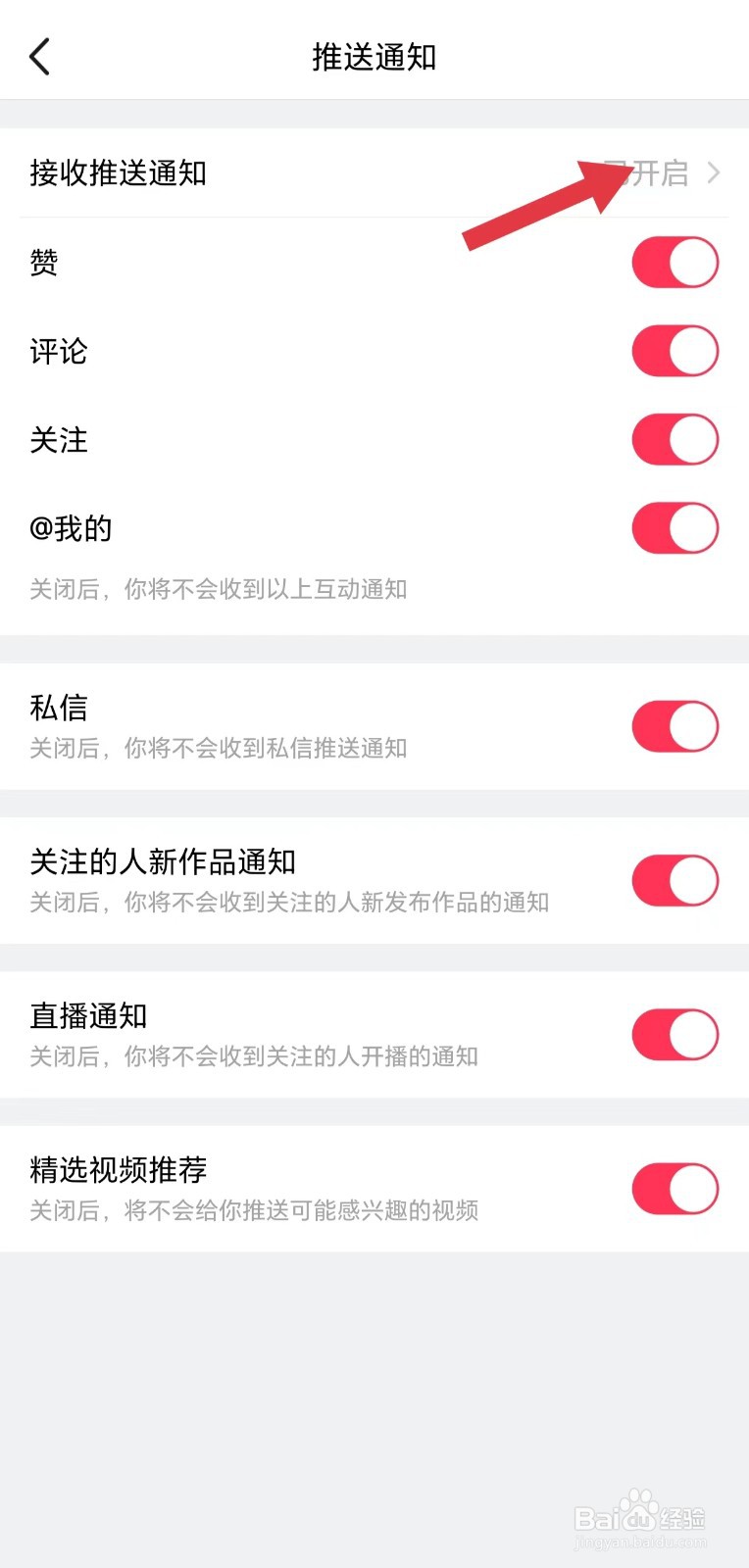Click the 关注 text label
Viewport: 749px width, 1568px height.
(59, 439)
